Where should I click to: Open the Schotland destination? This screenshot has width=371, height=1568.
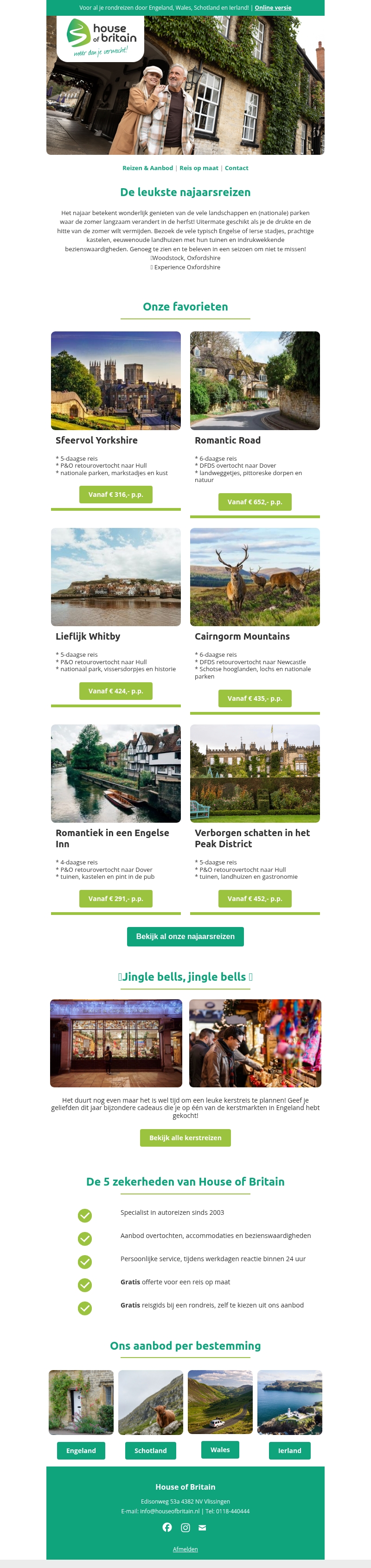[150, 1451]
